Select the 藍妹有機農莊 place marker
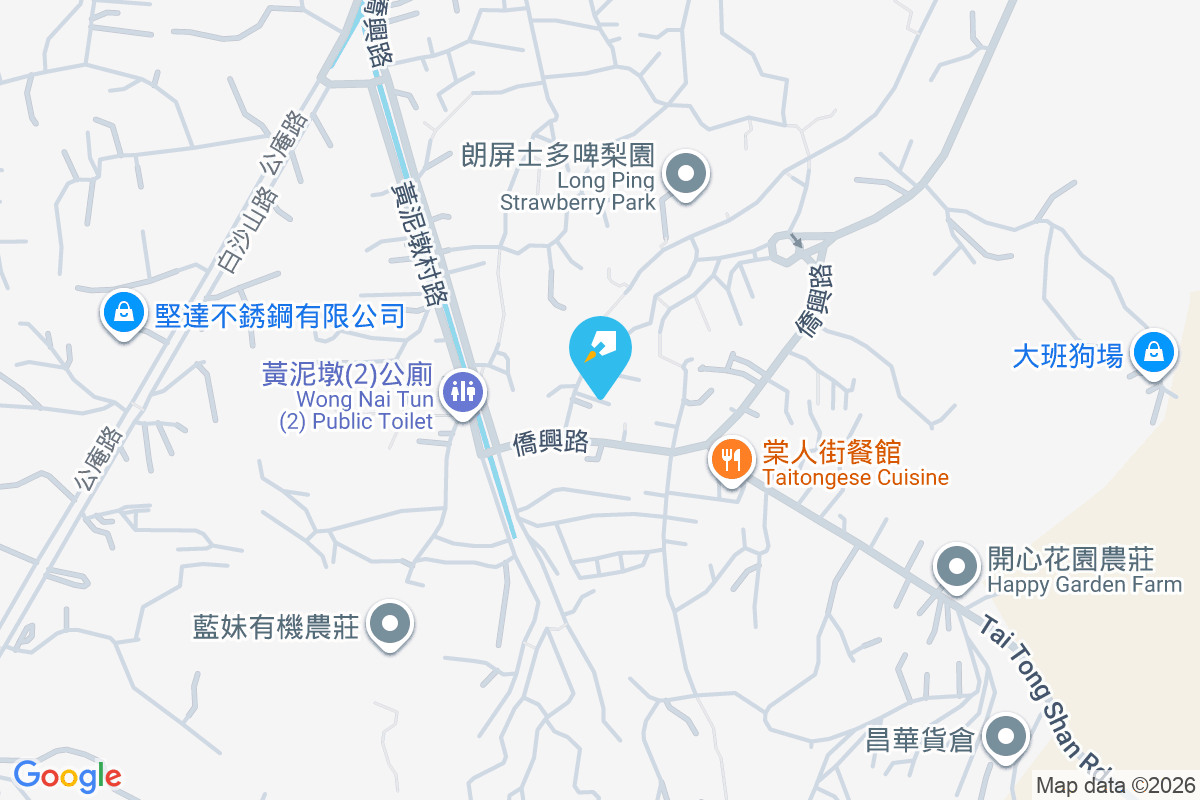The image size is (1200, 800). click(x=390, y=626)
